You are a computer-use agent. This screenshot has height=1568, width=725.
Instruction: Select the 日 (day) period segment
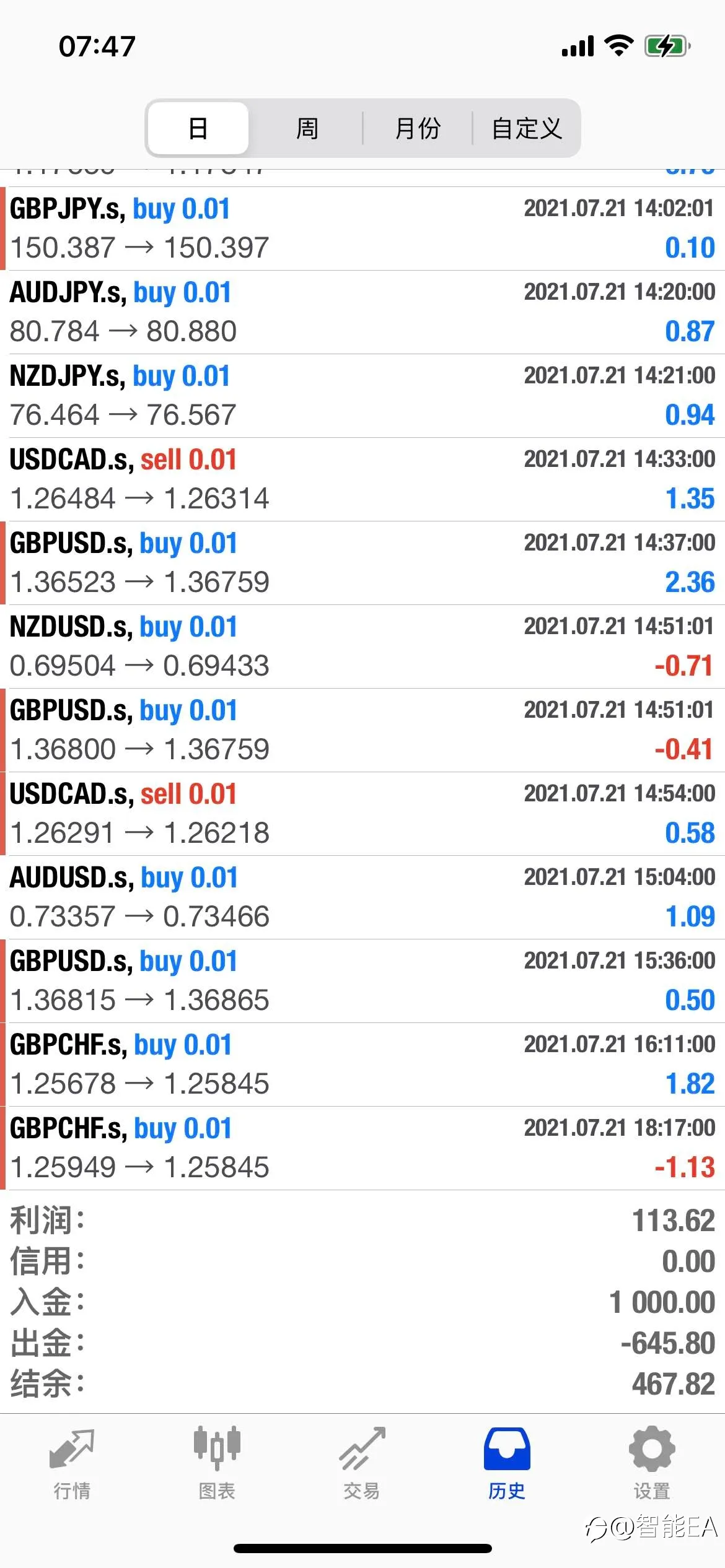(198, 128)
